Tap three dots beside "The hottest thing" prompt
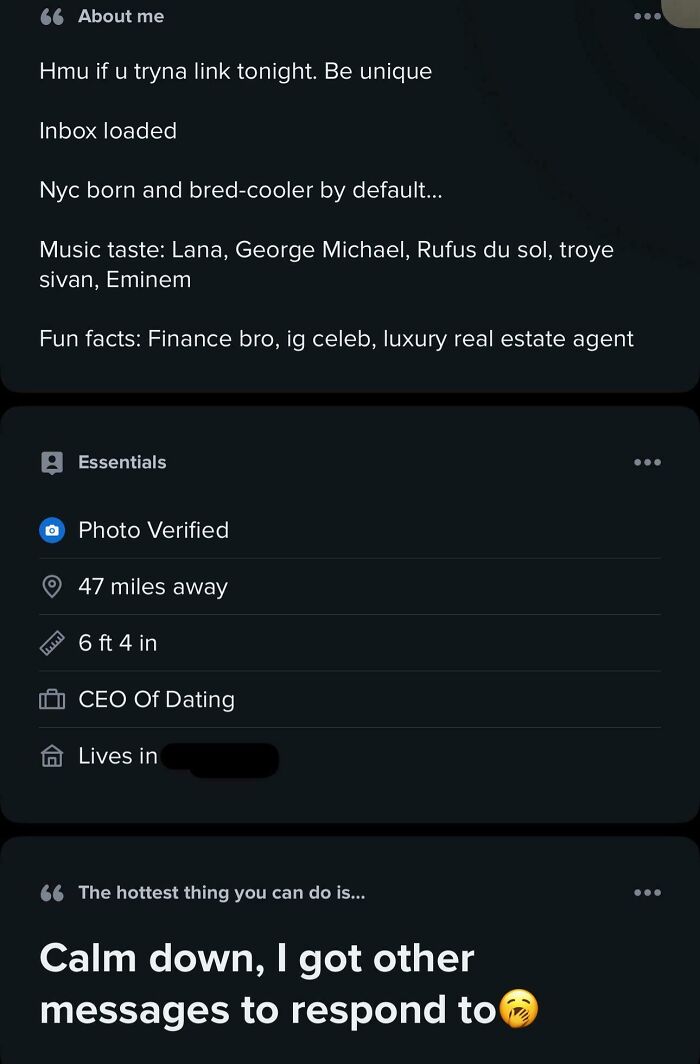The height and width of the screenshot is (1064, 700). 647,892
